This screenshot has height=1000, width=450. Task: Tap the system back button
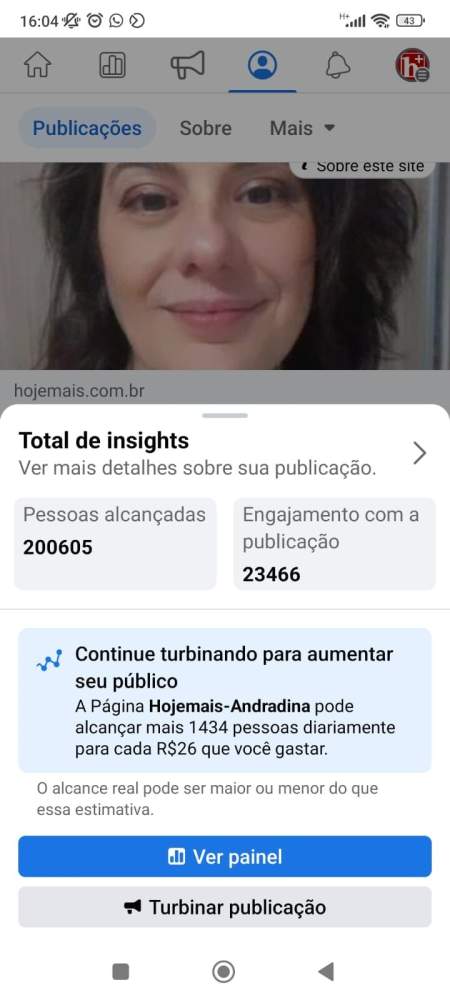pos(326,971)
